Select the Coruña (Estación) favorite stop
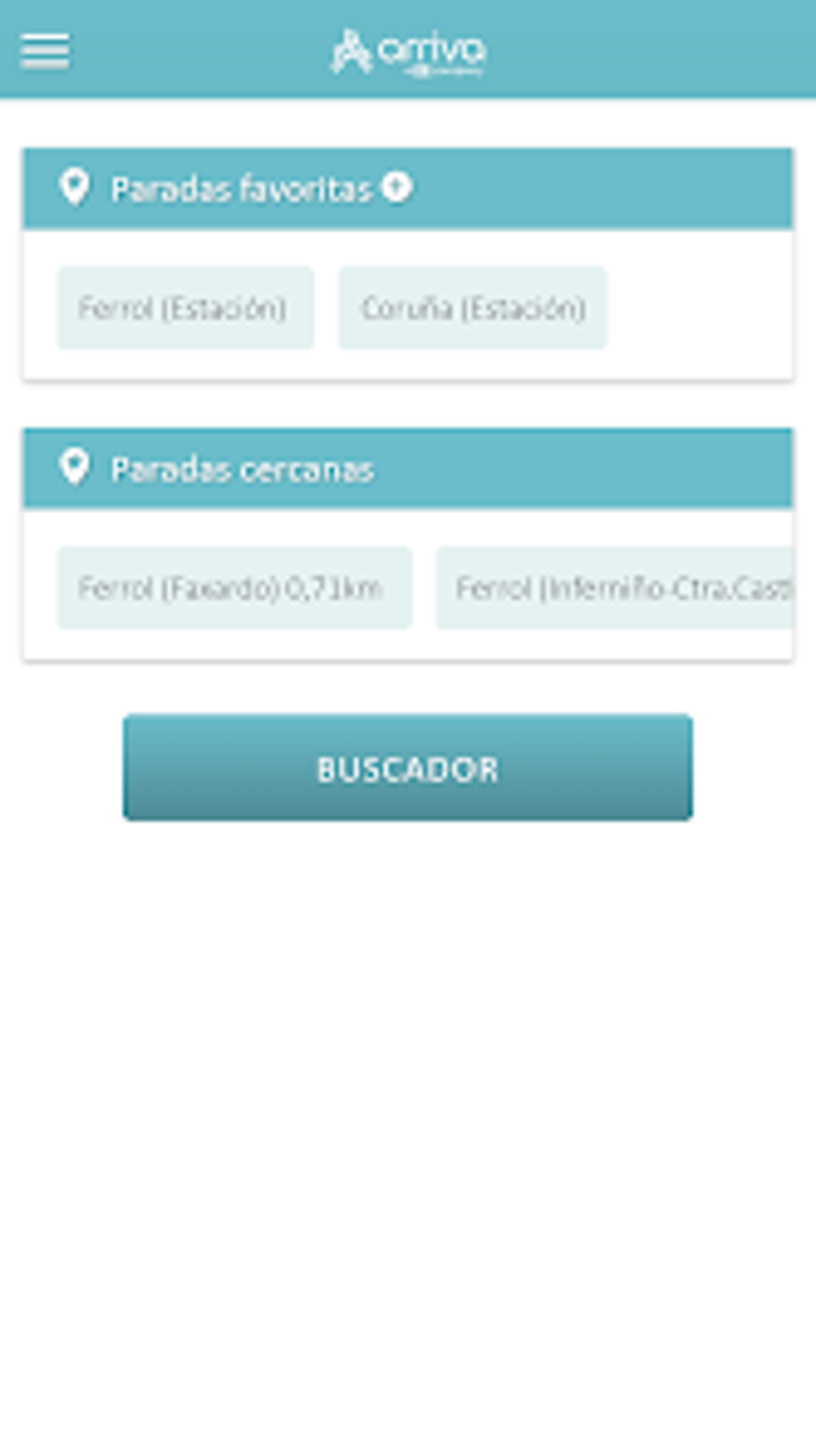 pyautogui.click(x=473, y=307)
